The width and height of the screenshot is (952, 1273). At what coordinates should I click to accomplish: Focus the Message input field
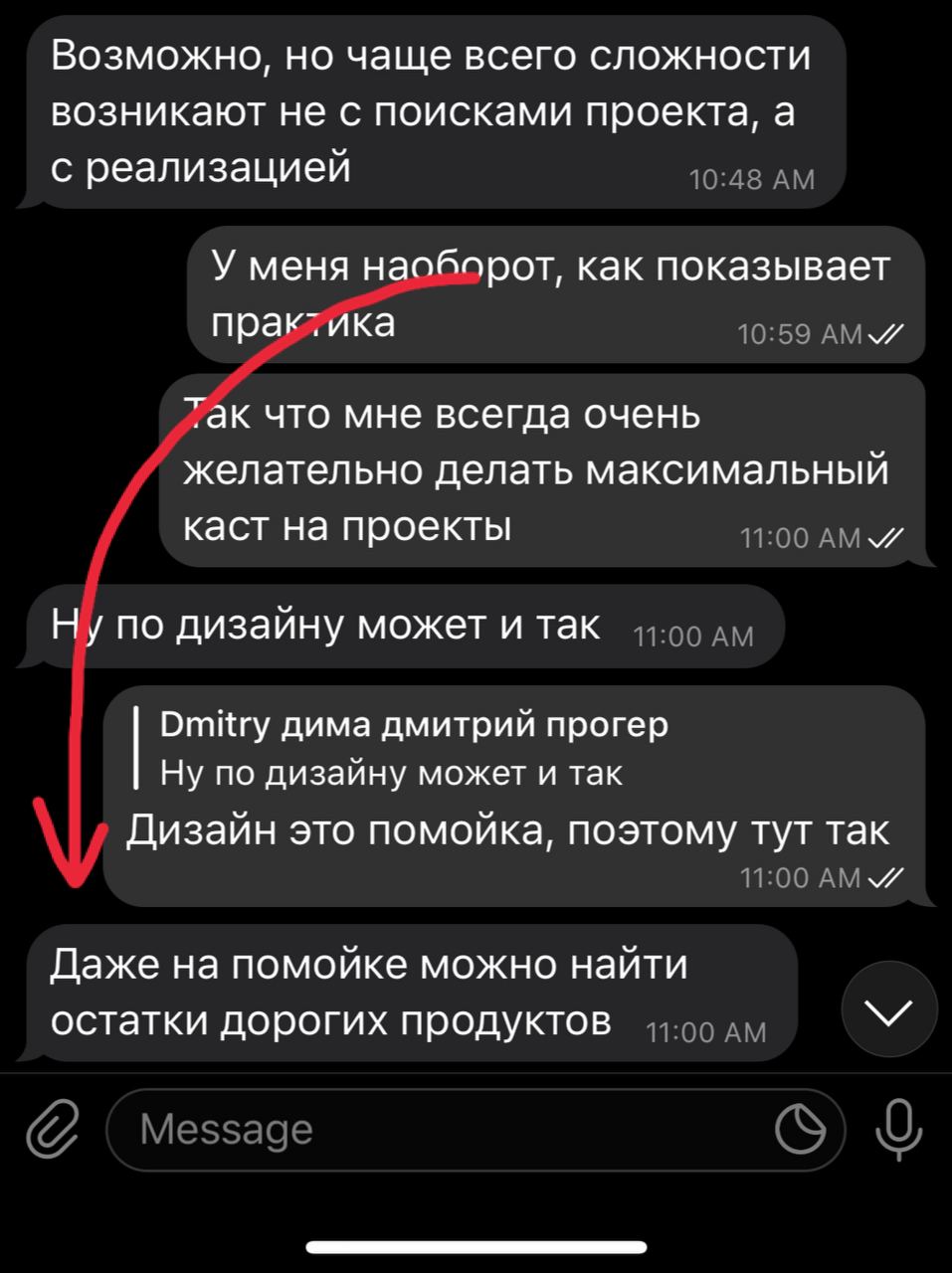pyautogui.click(x=438, y=1130)
